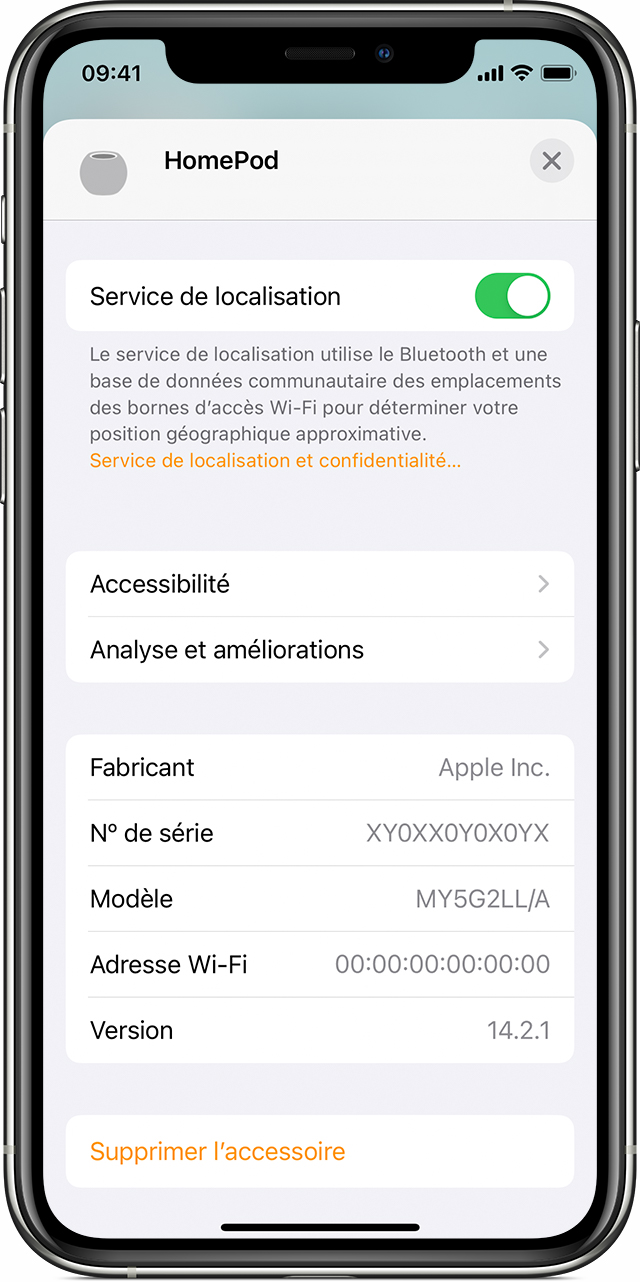Close the HomePod settings sheet
This screenshot has height=1282, width=640.
click(551, 161)
